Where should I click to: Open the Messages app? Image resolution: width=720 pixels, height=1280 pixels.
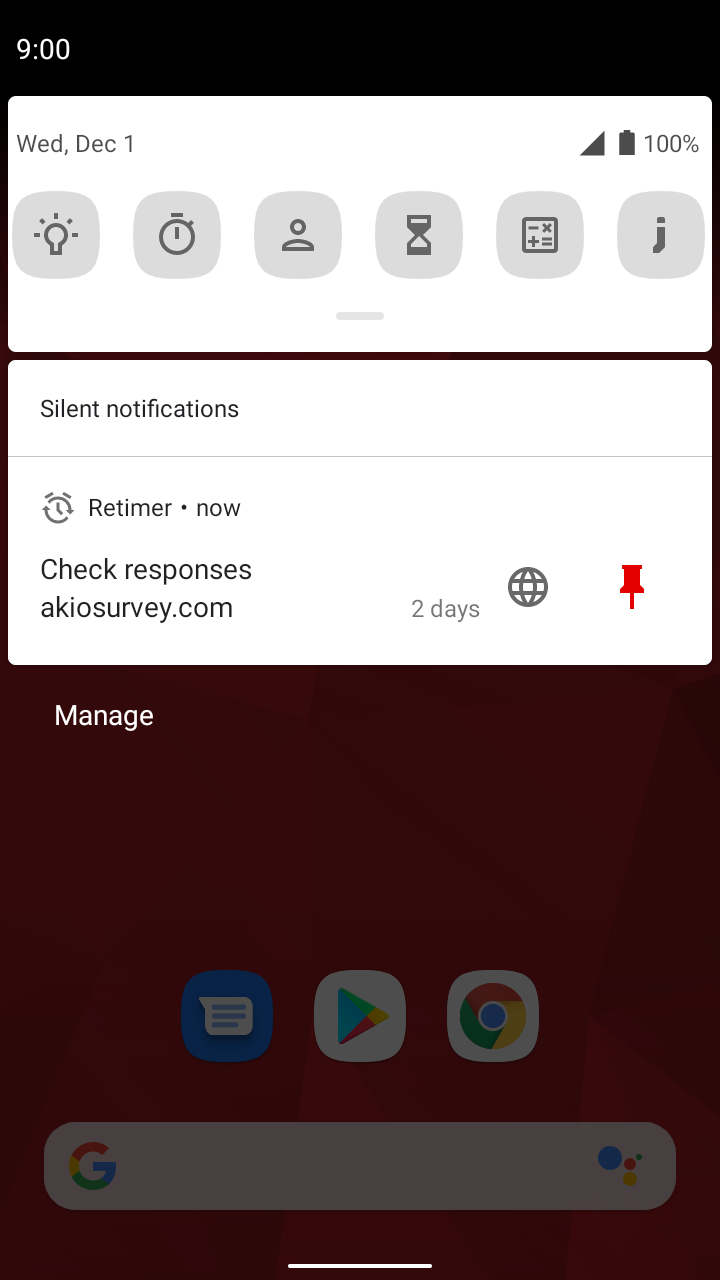[x=228, y=1016]
